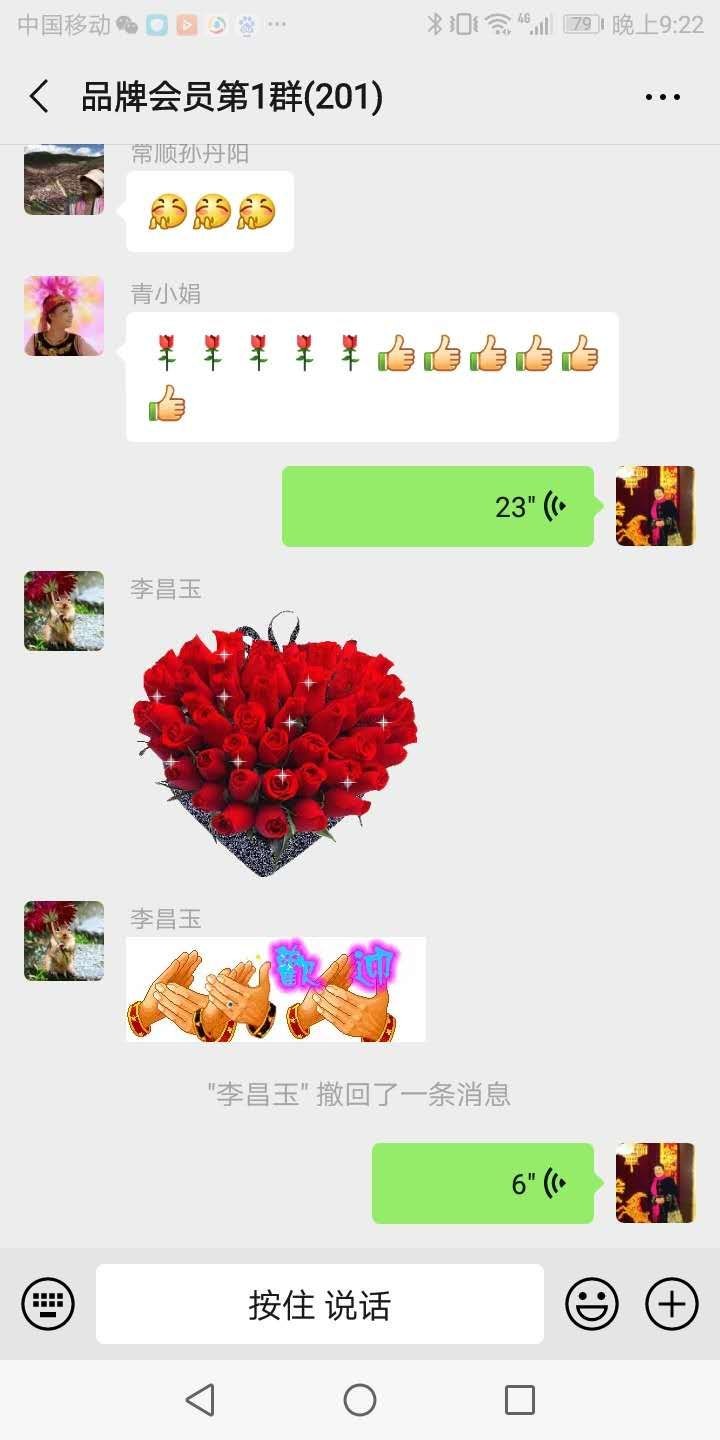Screen dimensions: 720x1440
Task: View 李昌玉's rose heart sticker
Action: pos(274,745)
